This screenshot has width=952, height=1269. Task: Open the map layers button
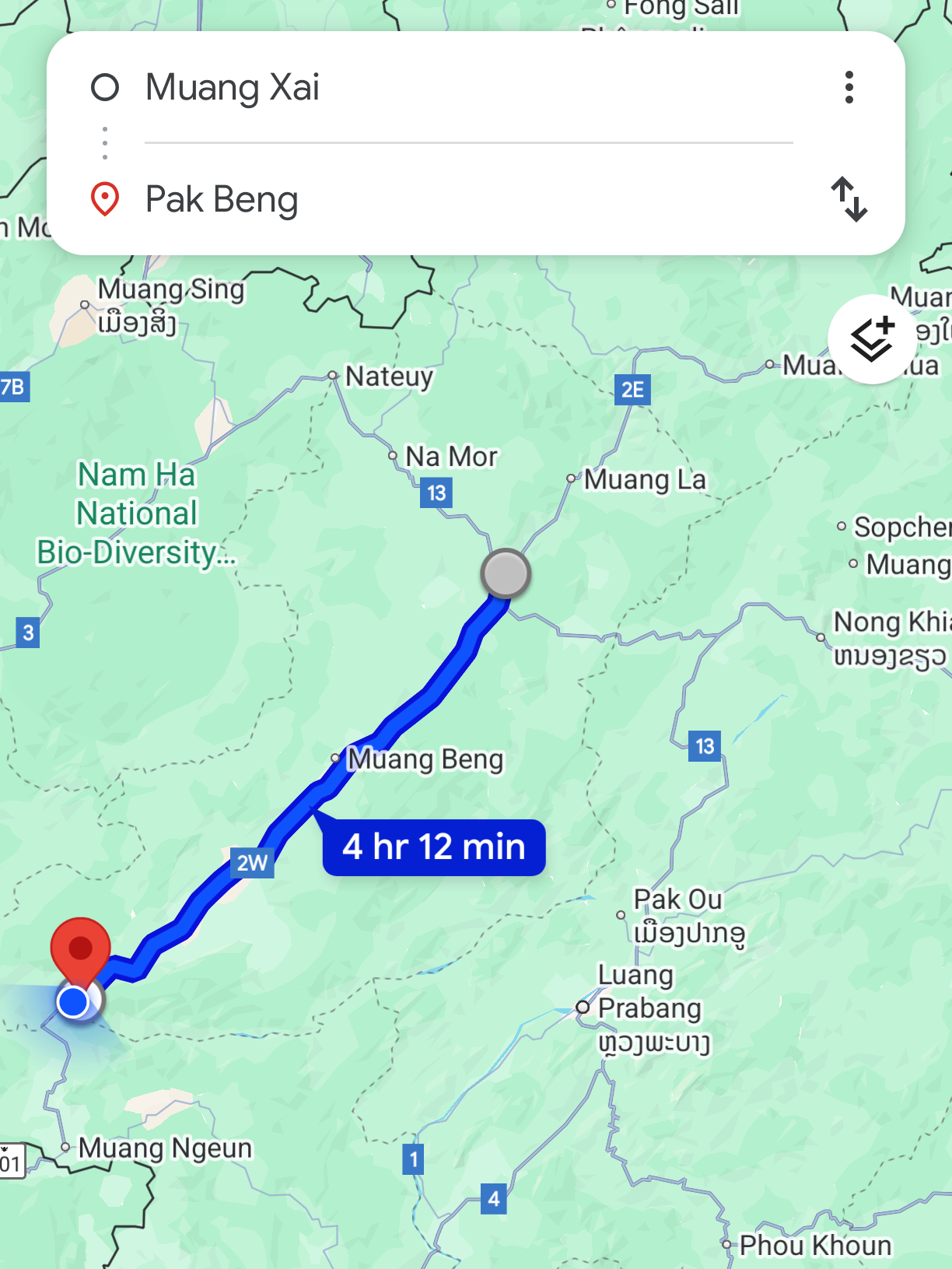(x=872, y=340)
